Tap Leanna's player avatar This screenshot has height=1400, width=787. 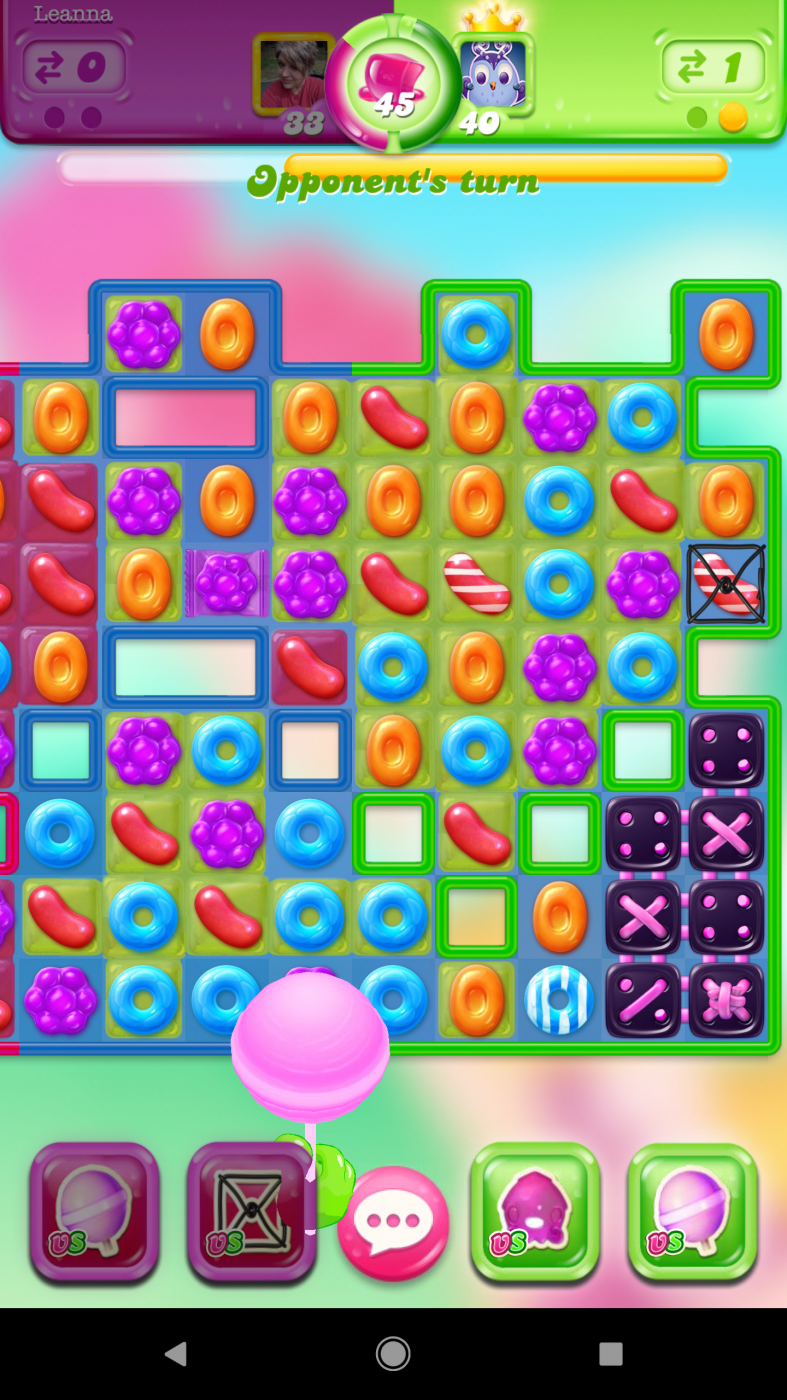pos(292,74)
